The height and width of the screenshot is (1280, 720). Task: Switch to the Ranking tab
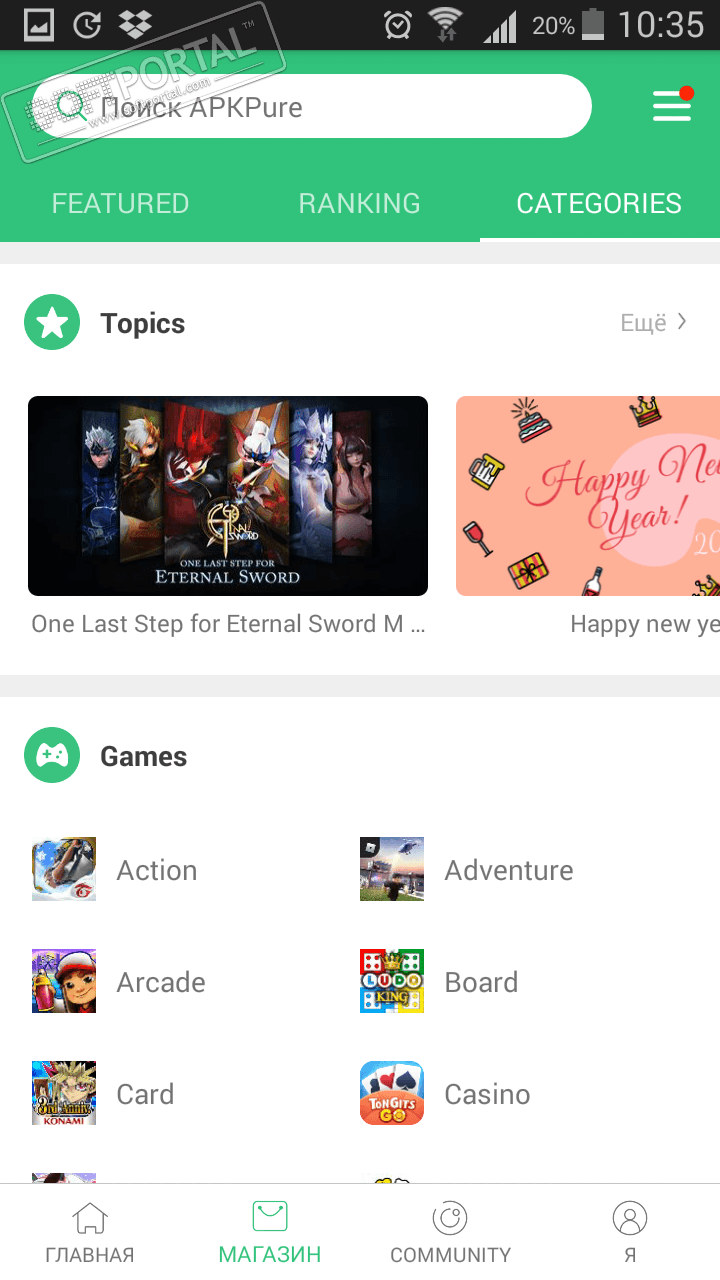[359, 203]
